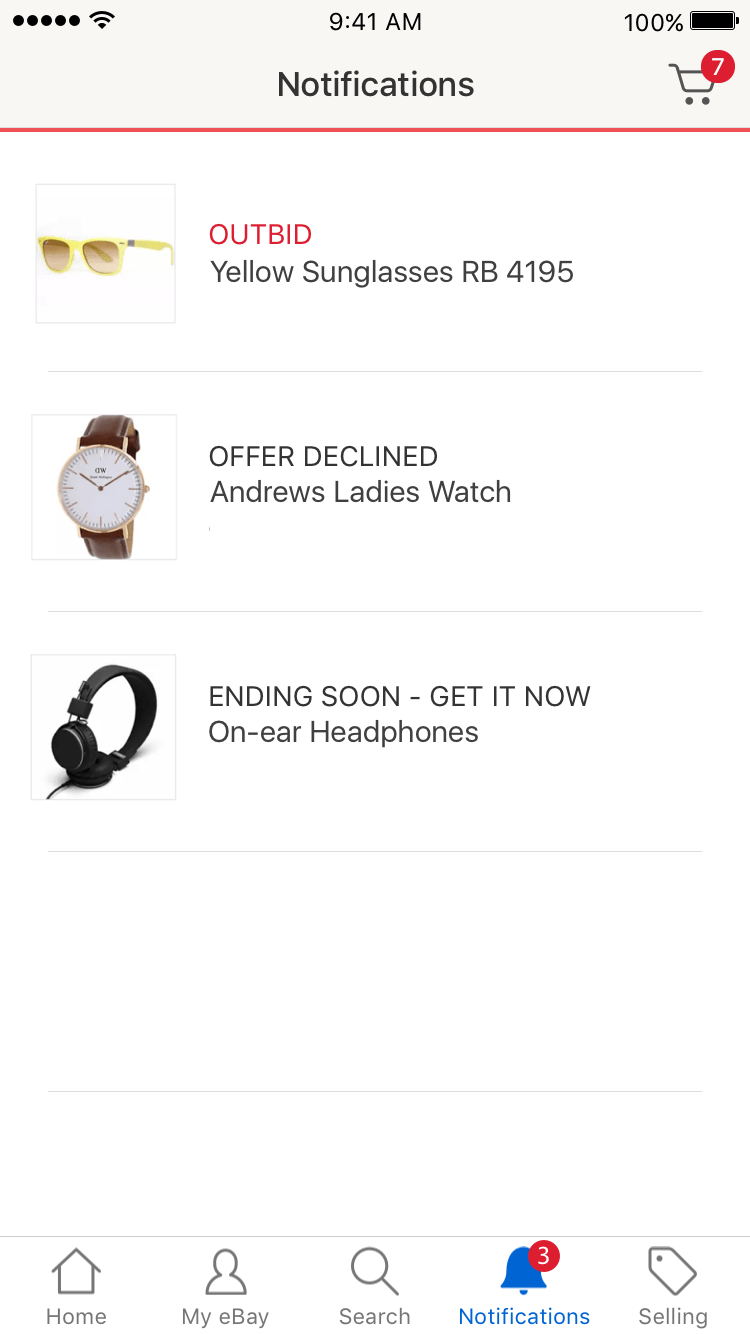750x1334 pixels.
Task: Open the ENDING SOON headphones notification
Action: [x=399, y=696]
